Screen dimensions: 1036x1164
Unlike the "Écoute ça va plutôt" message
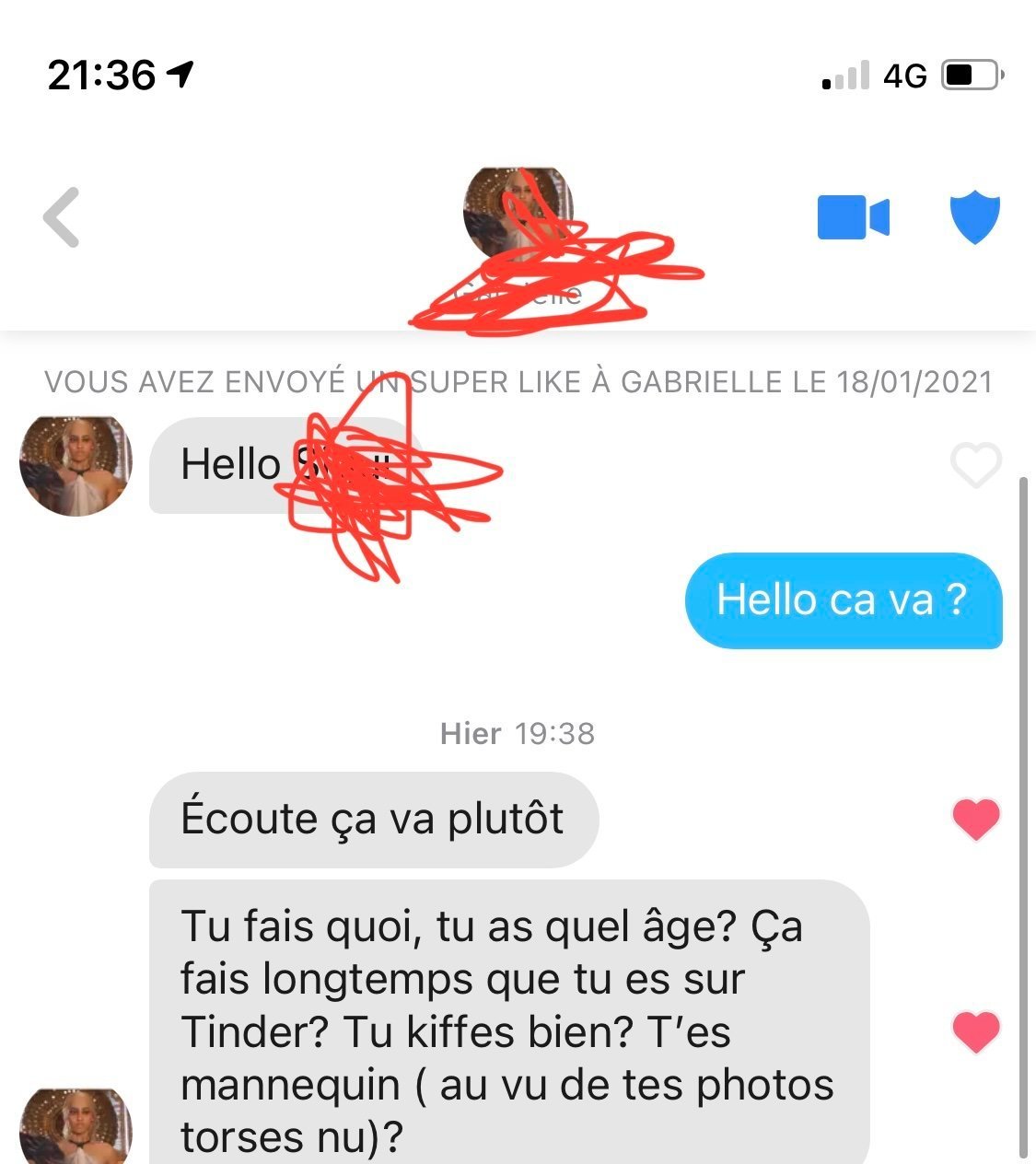point(976,819)
